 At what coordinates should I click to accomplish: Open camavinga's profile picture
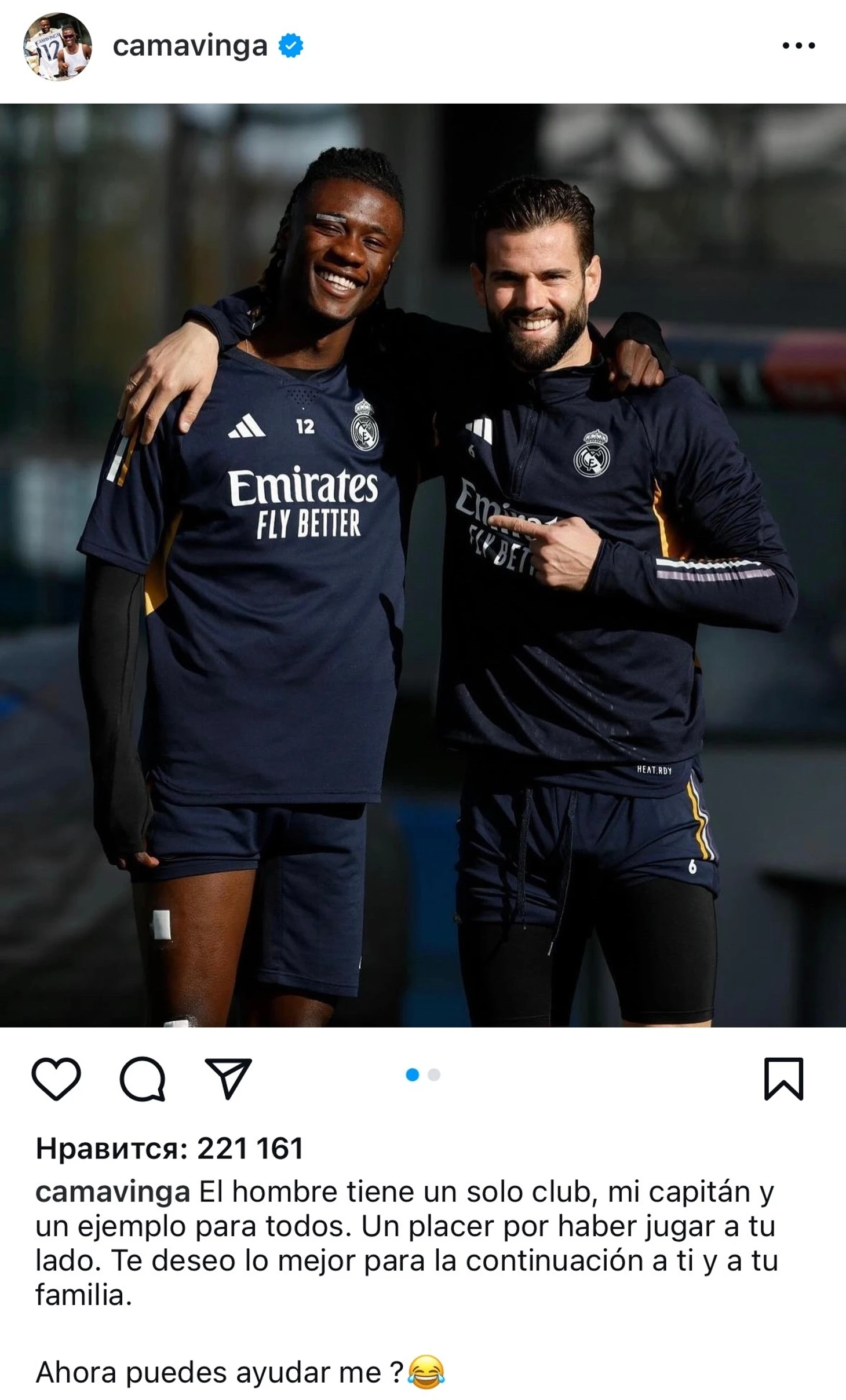click(x=57, y=46)
